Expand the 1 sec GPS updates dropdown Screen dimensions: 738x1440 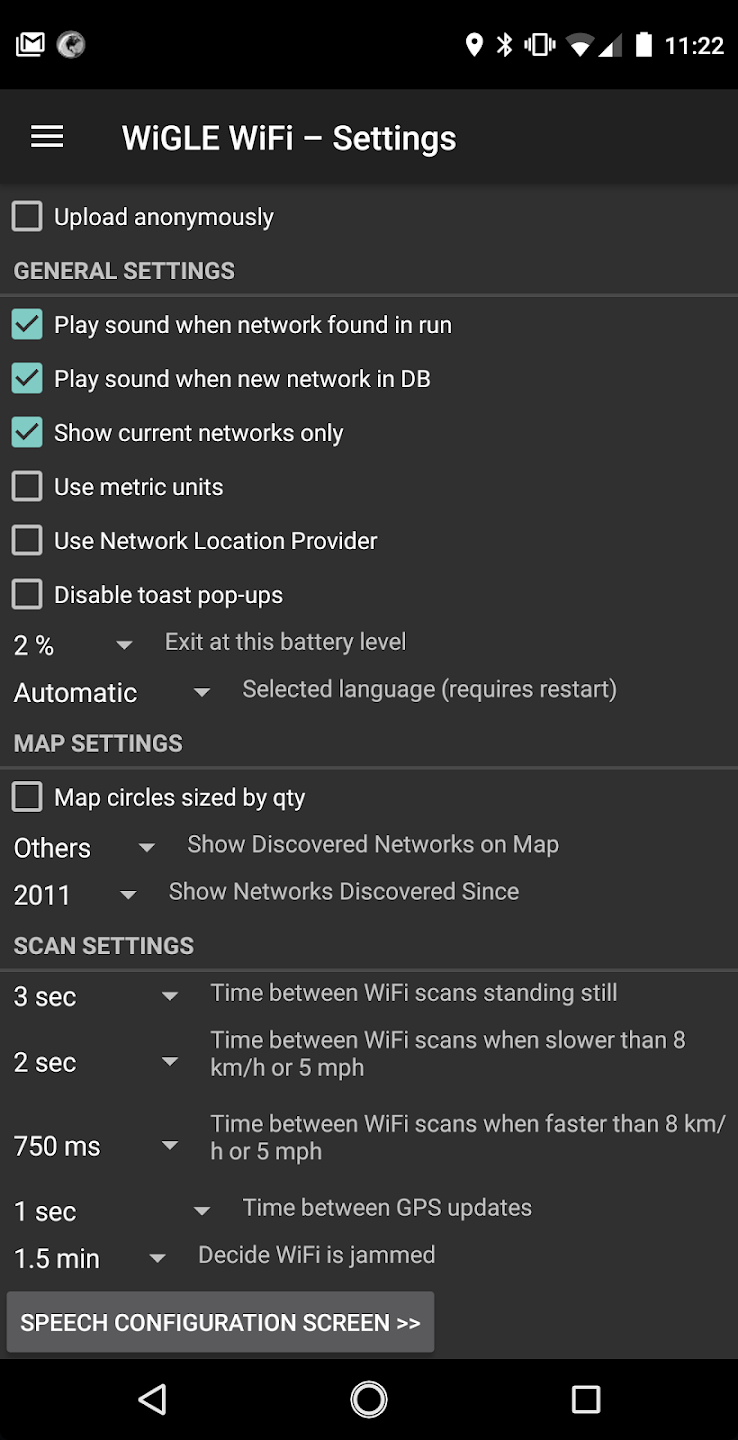pyautogui.click(x=111, y=1211)
